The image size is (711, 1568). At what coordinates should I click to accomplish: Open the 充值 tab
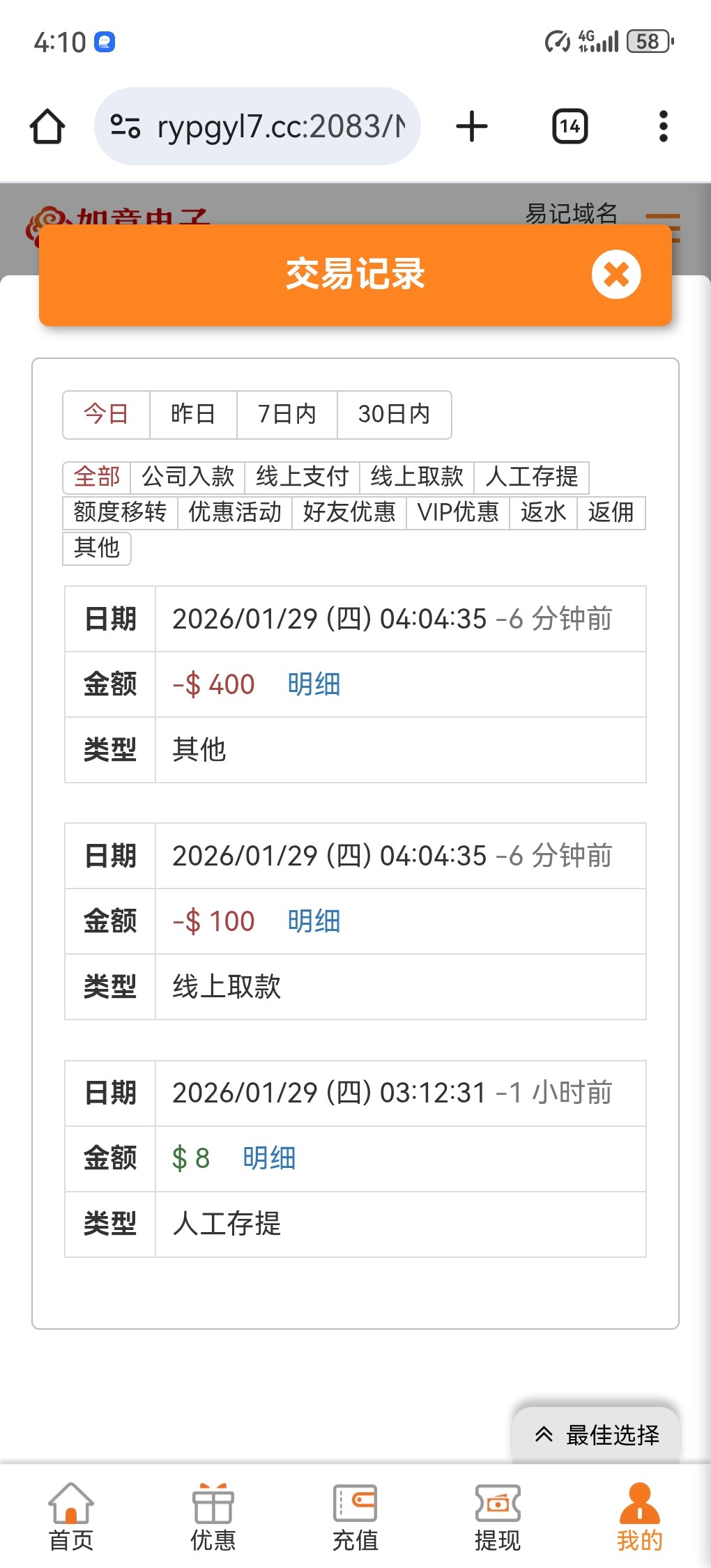(x=355, y=1517)
